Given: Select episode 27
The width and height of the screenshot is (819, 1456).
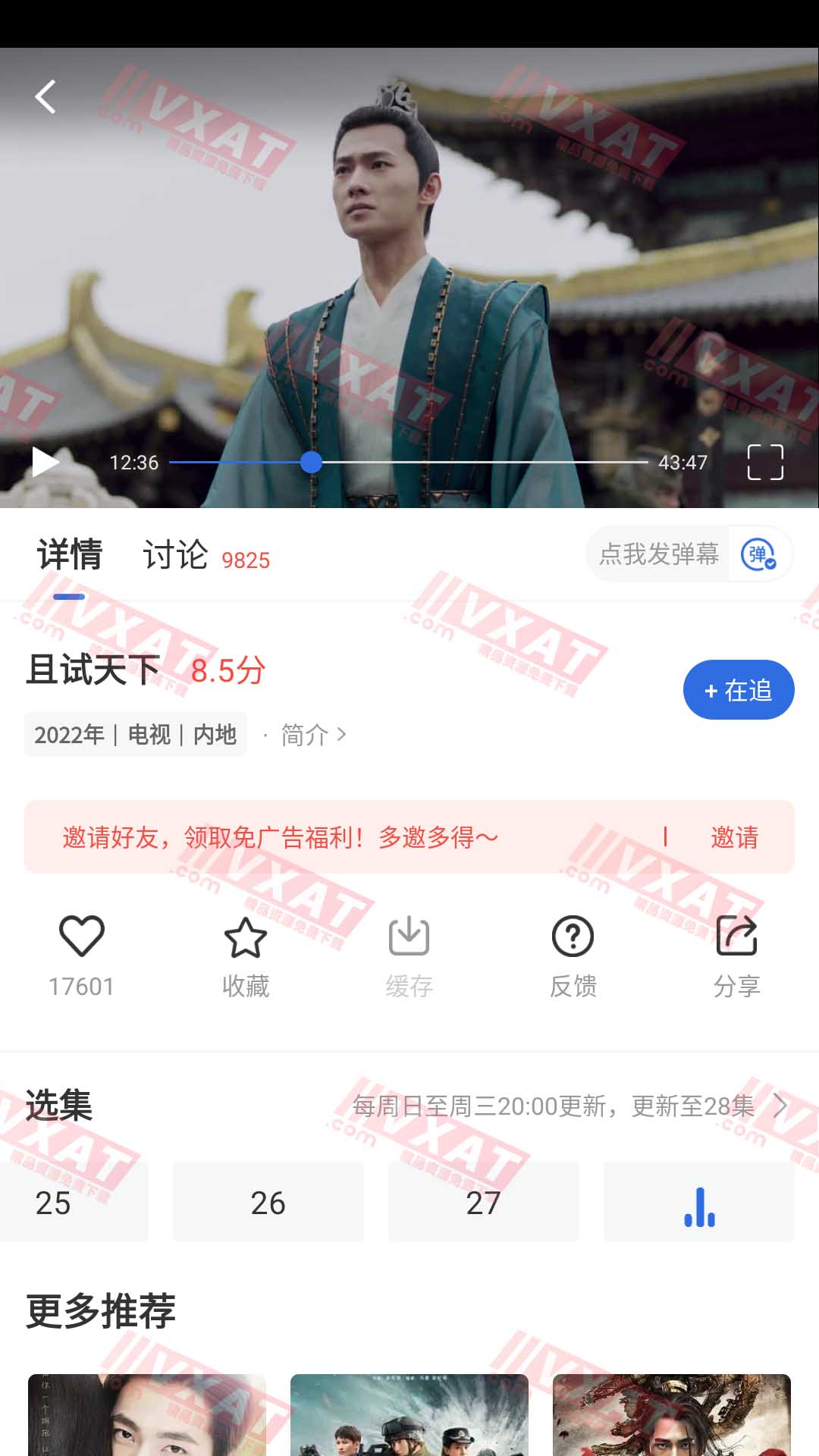Looking at the screenshot, I should click(483, 1203).
